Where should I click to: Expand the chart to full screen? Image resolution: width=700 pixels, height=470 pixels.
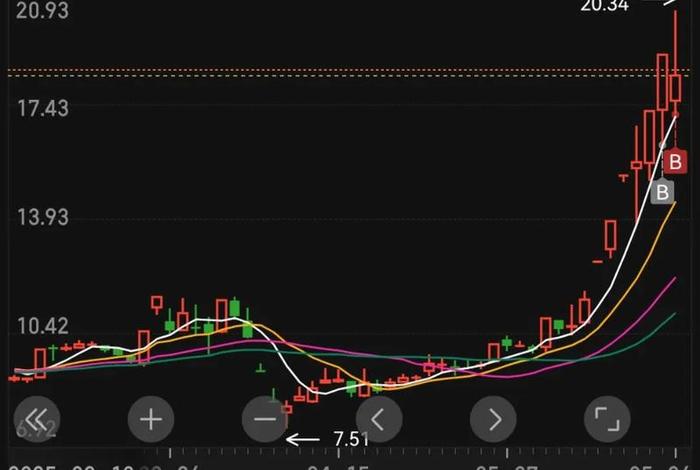[x=607, y=419]
